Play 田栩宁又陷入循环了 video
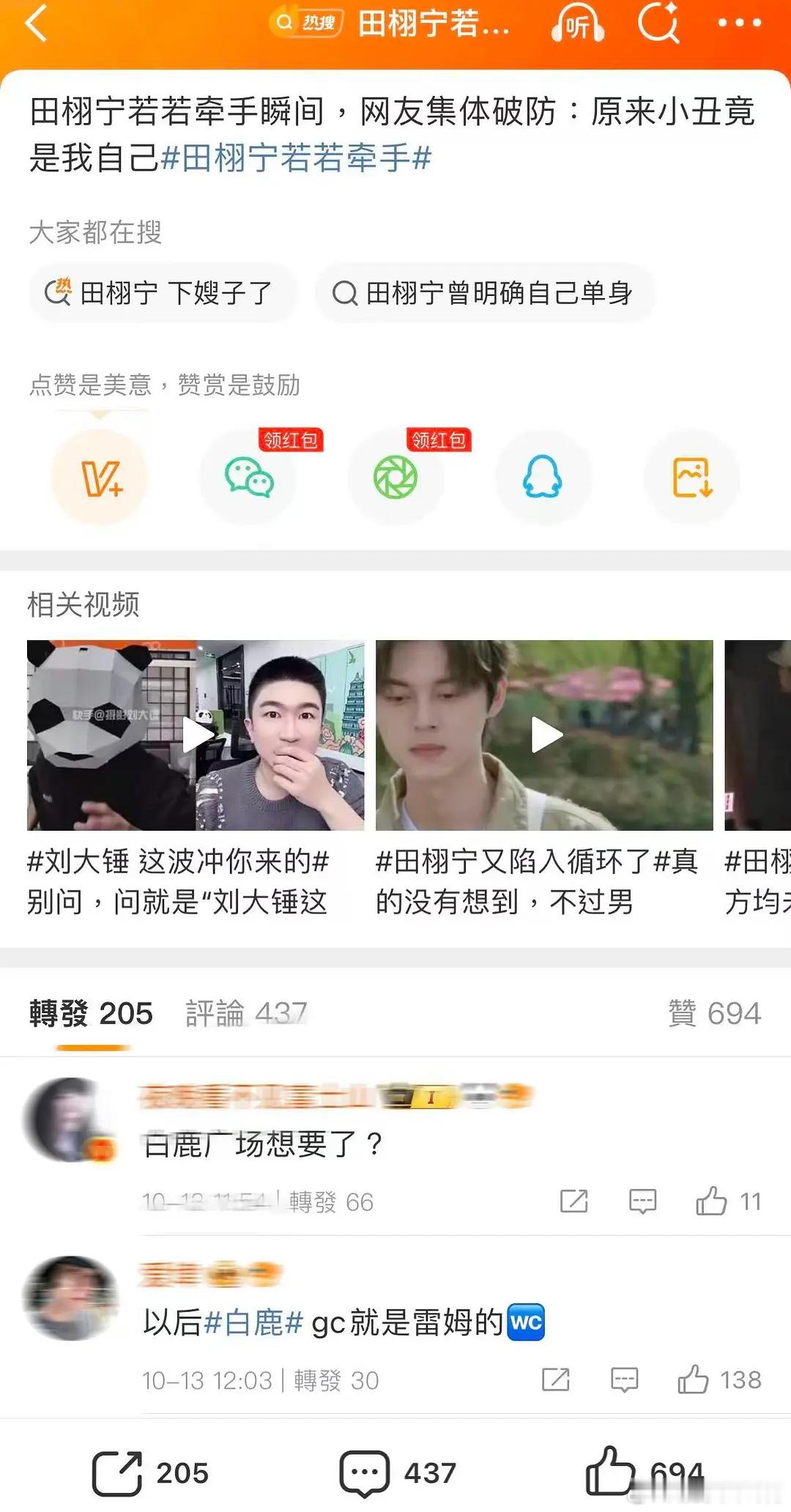Screen dimensions: 791x1512 pos(544,735)
